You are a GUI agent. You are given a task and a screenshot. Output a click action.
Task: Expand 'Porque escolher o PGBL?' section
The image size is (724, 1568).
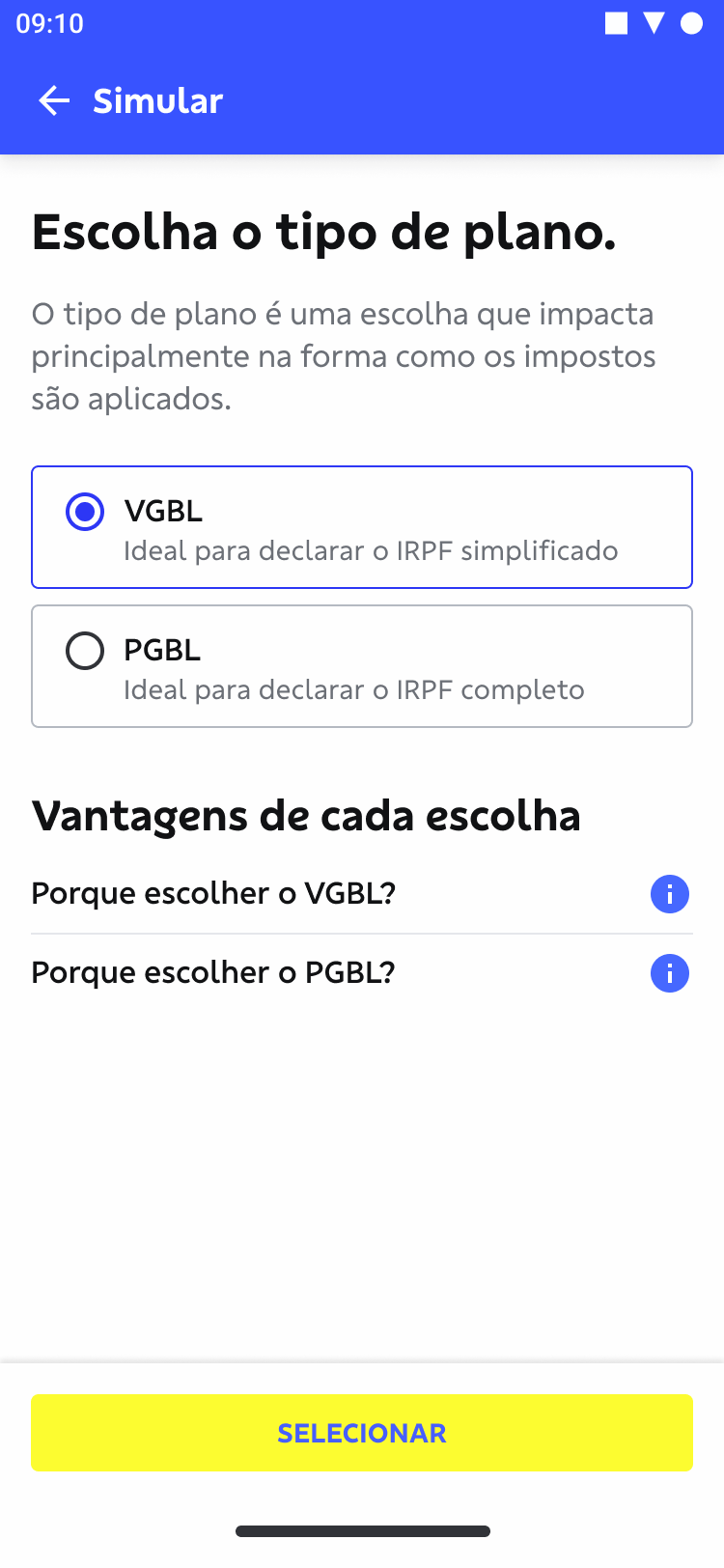(212, 973)
